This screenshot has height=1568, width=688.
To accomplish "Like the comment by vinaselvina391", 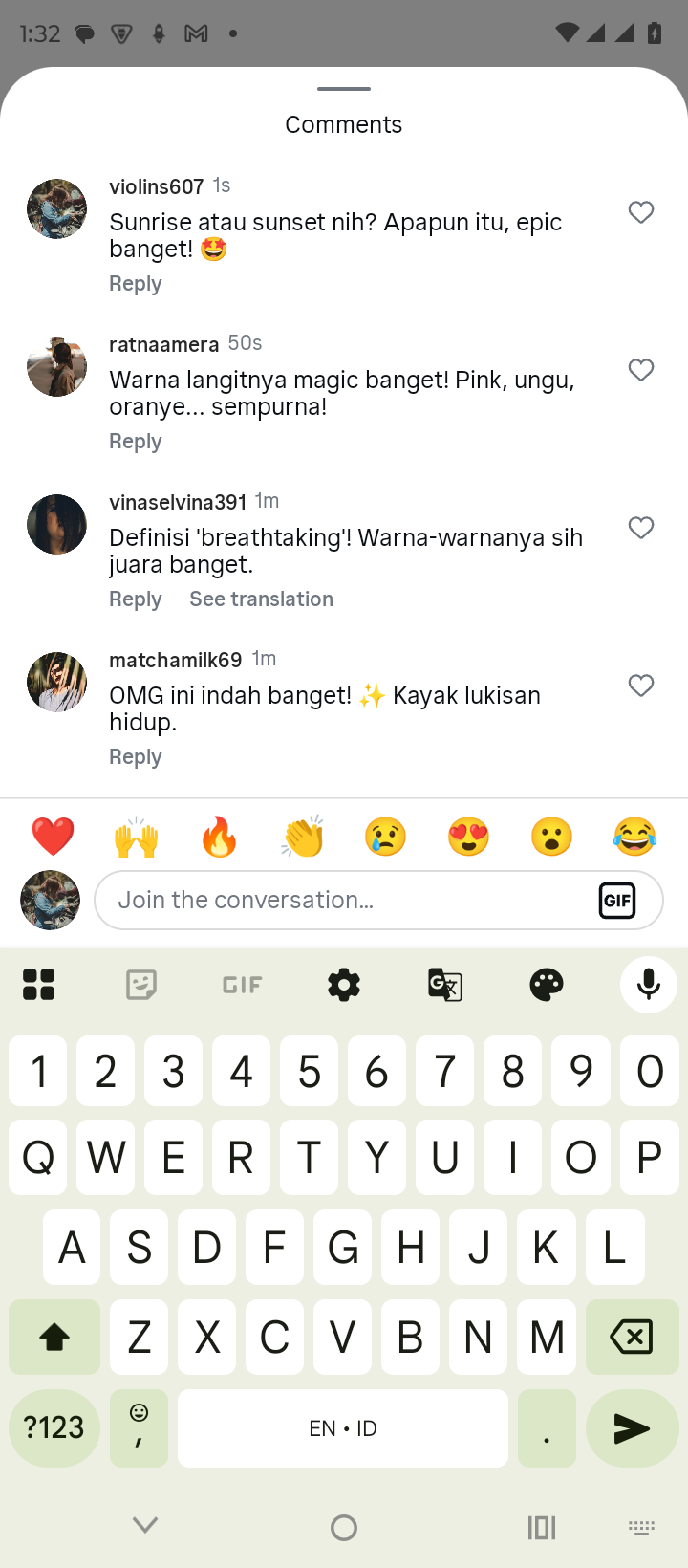I will [641, 528].
